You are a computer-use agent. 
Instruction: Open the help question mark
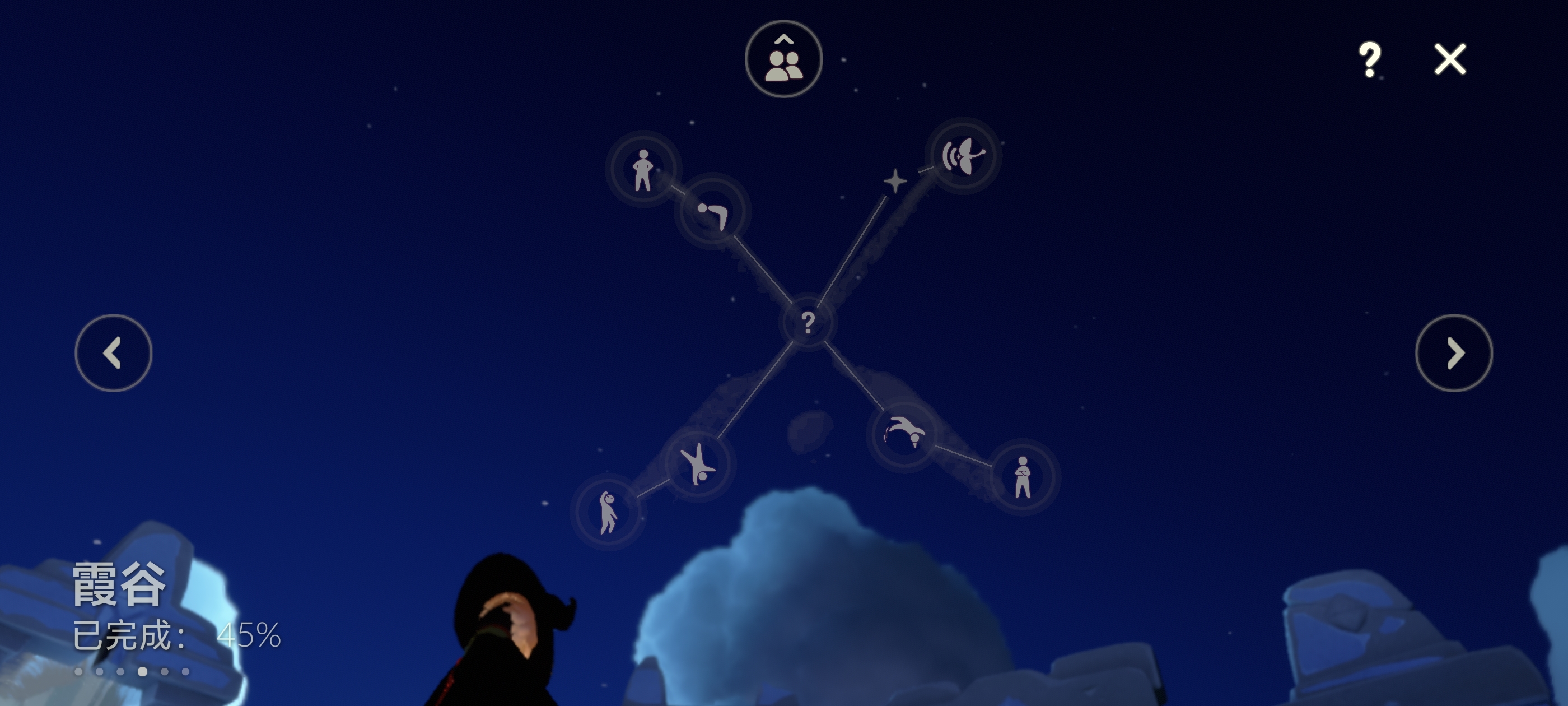tap(1370, 59)
